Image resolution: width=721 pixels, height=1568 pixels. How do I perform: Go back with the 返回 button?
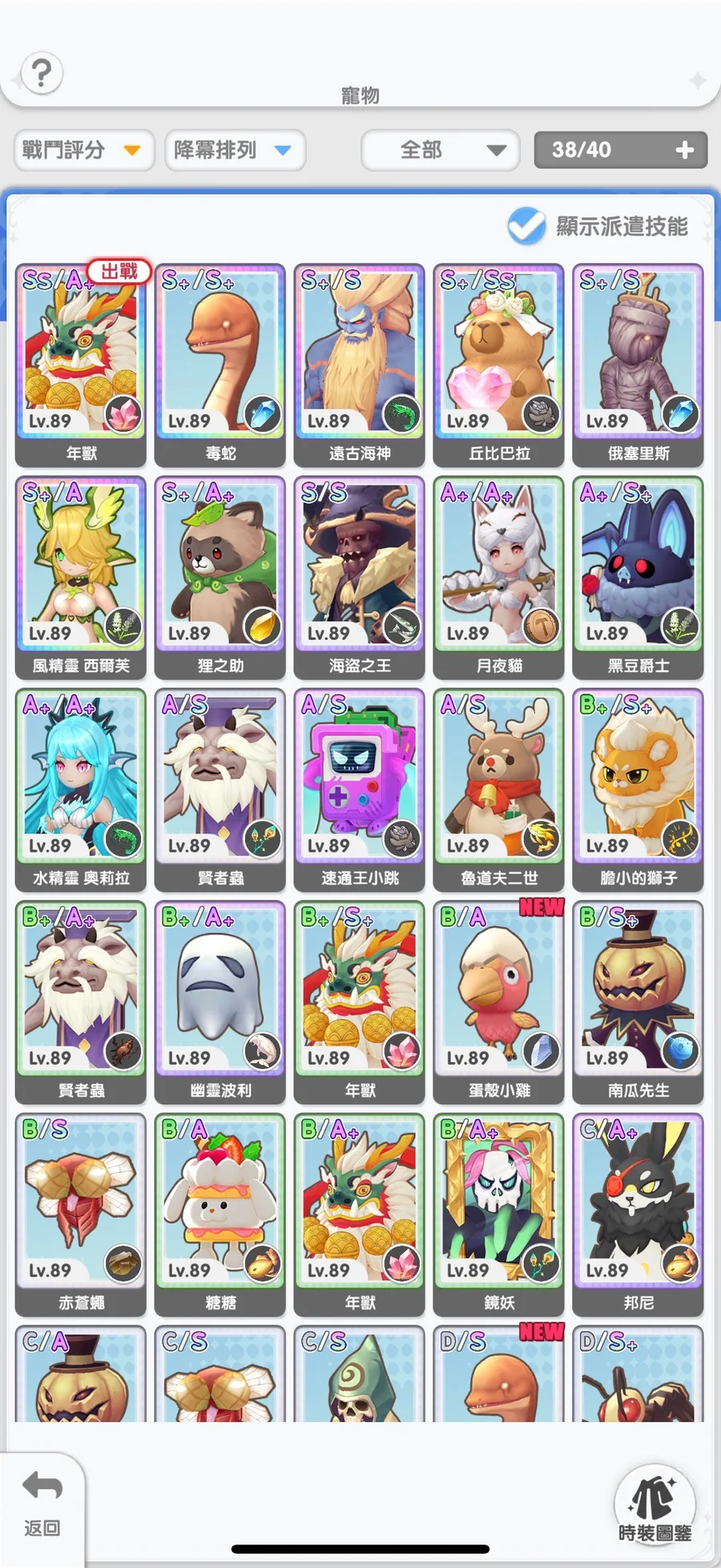pos(42,1503)
